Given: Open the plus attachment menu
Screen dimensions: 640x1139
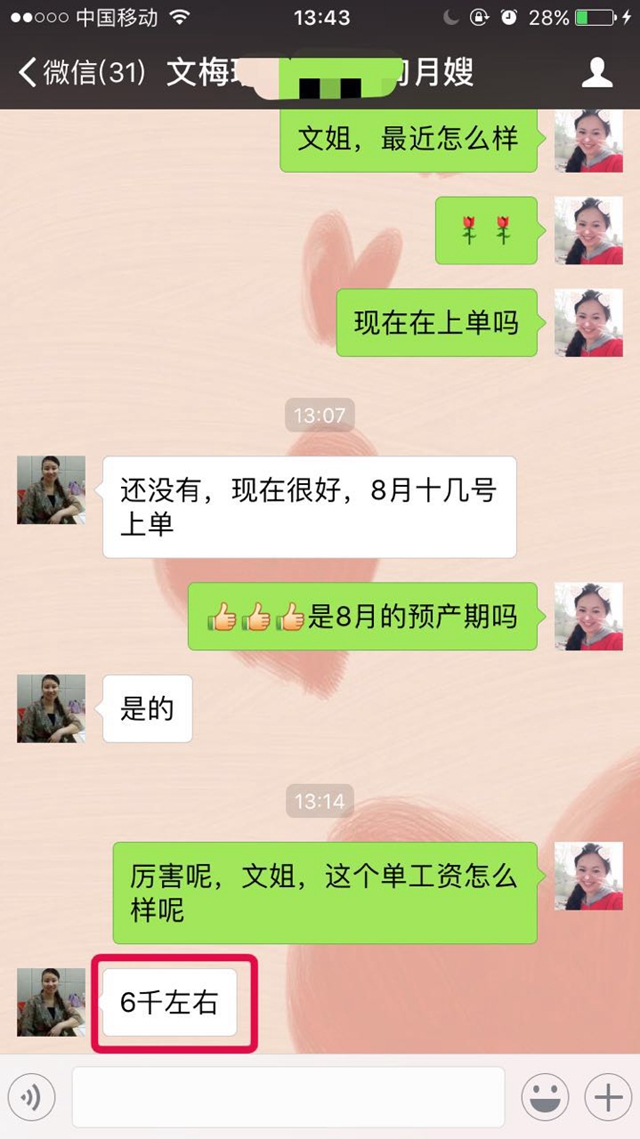Looking at the screenshot, I should [607, 1097].
